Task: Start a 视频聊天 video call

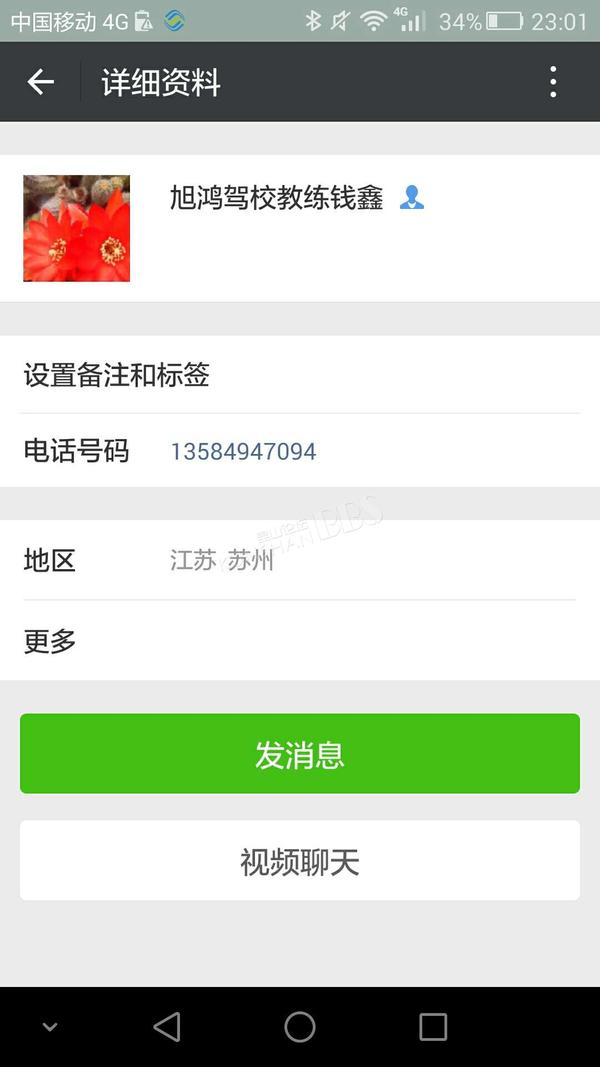Action: [x=300, y=861]
